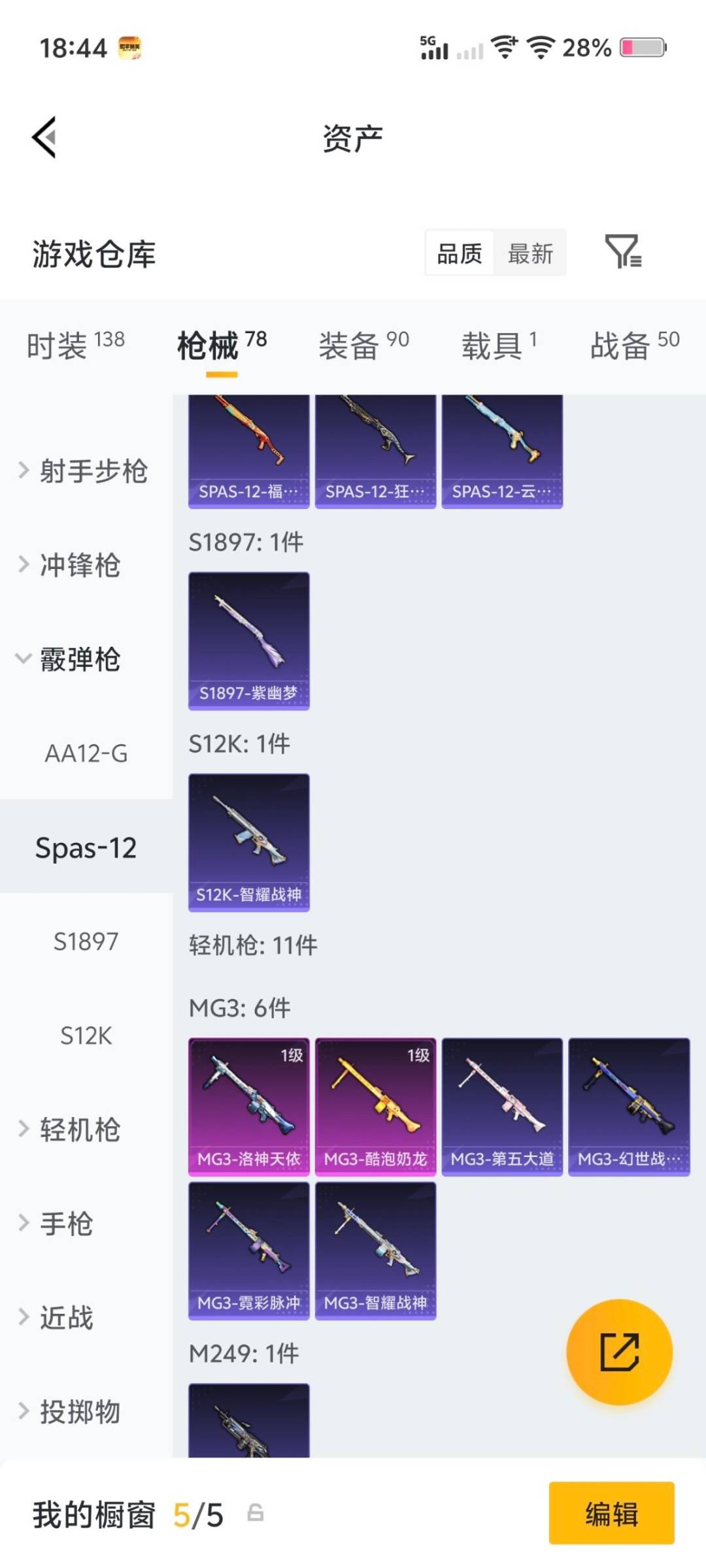Select the AA12-G subcategory

[x=86, y=755]
